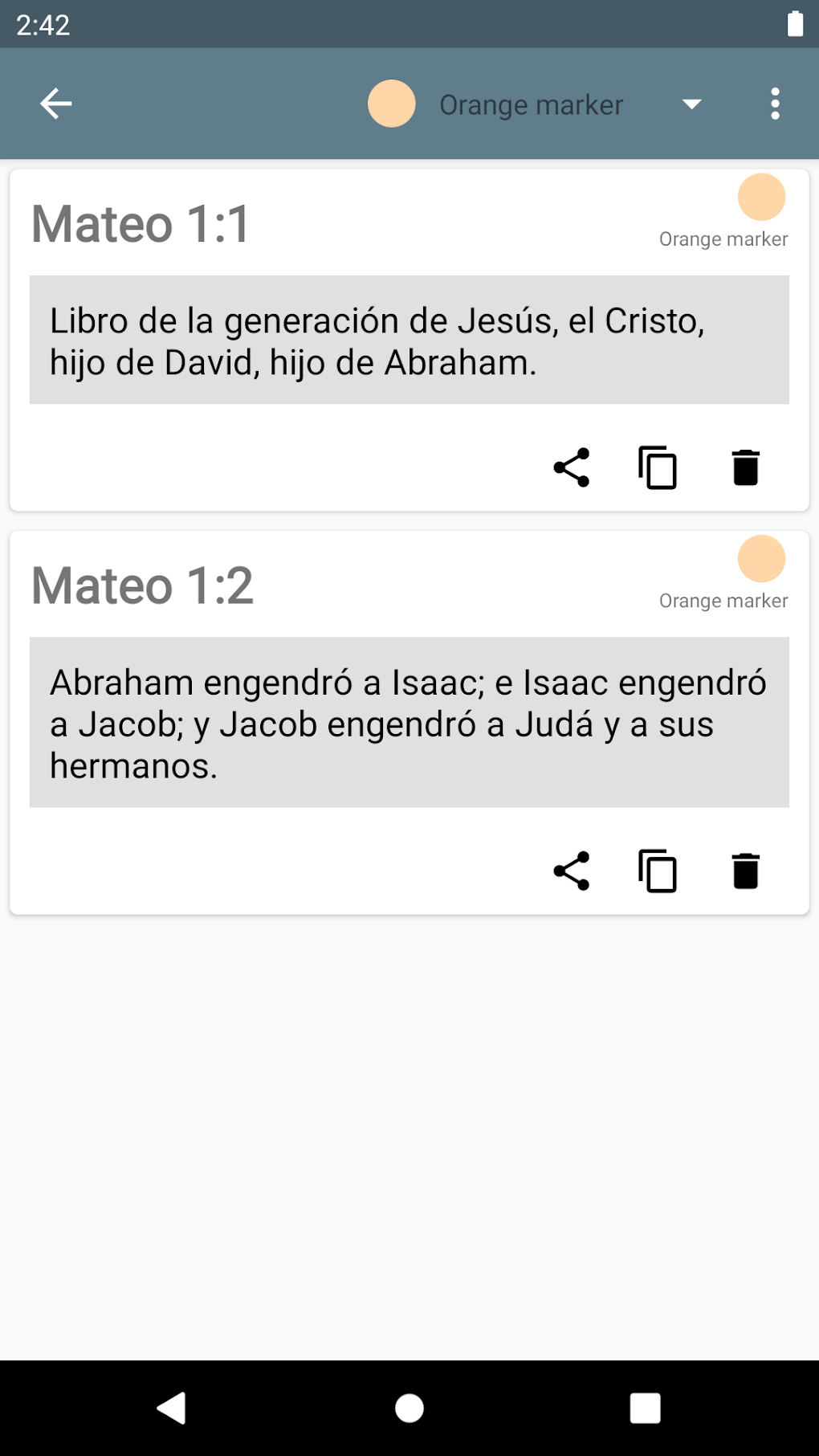Expand the Orange marker dropdown

point(691,104)
